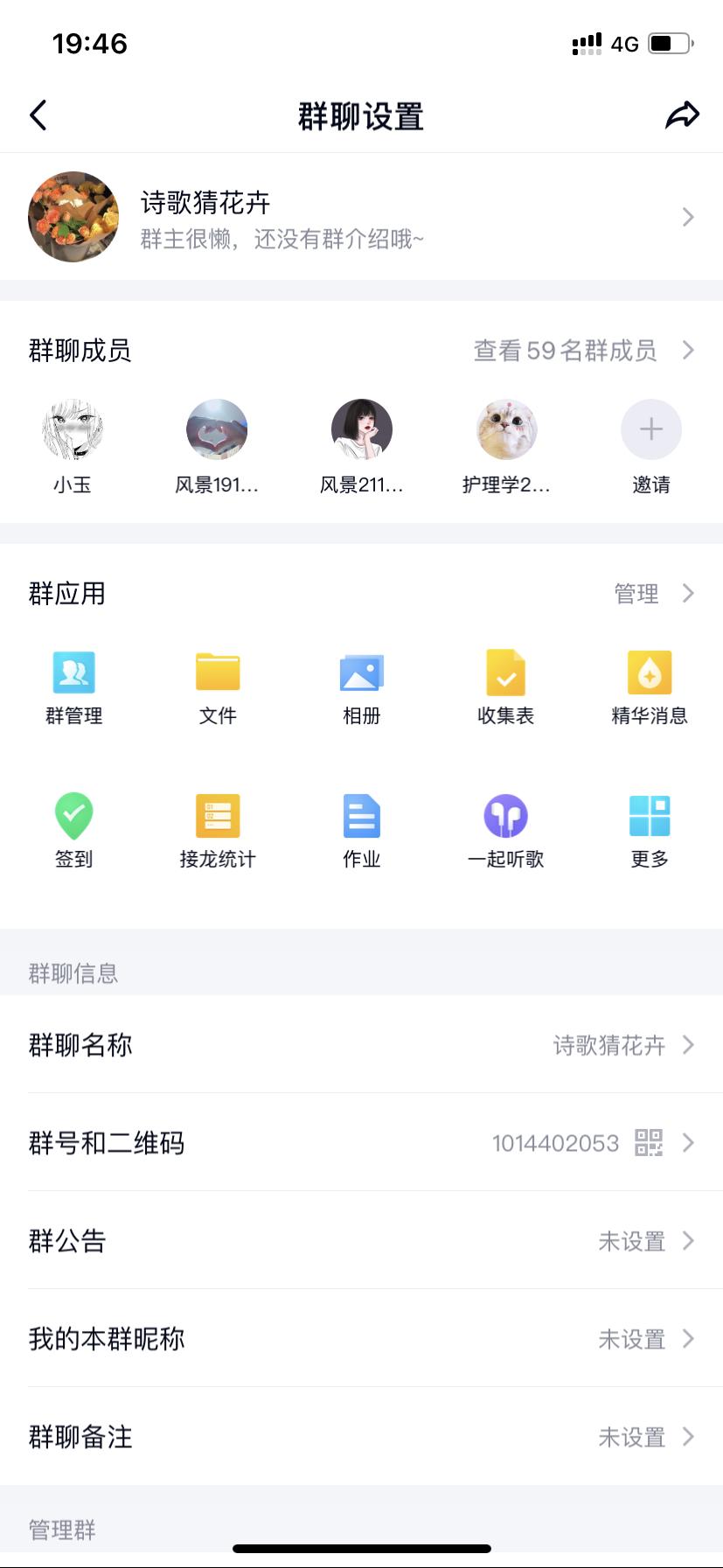
Task: Set the 群公告
Action: pyautogui.click(x=361, y=1241)
